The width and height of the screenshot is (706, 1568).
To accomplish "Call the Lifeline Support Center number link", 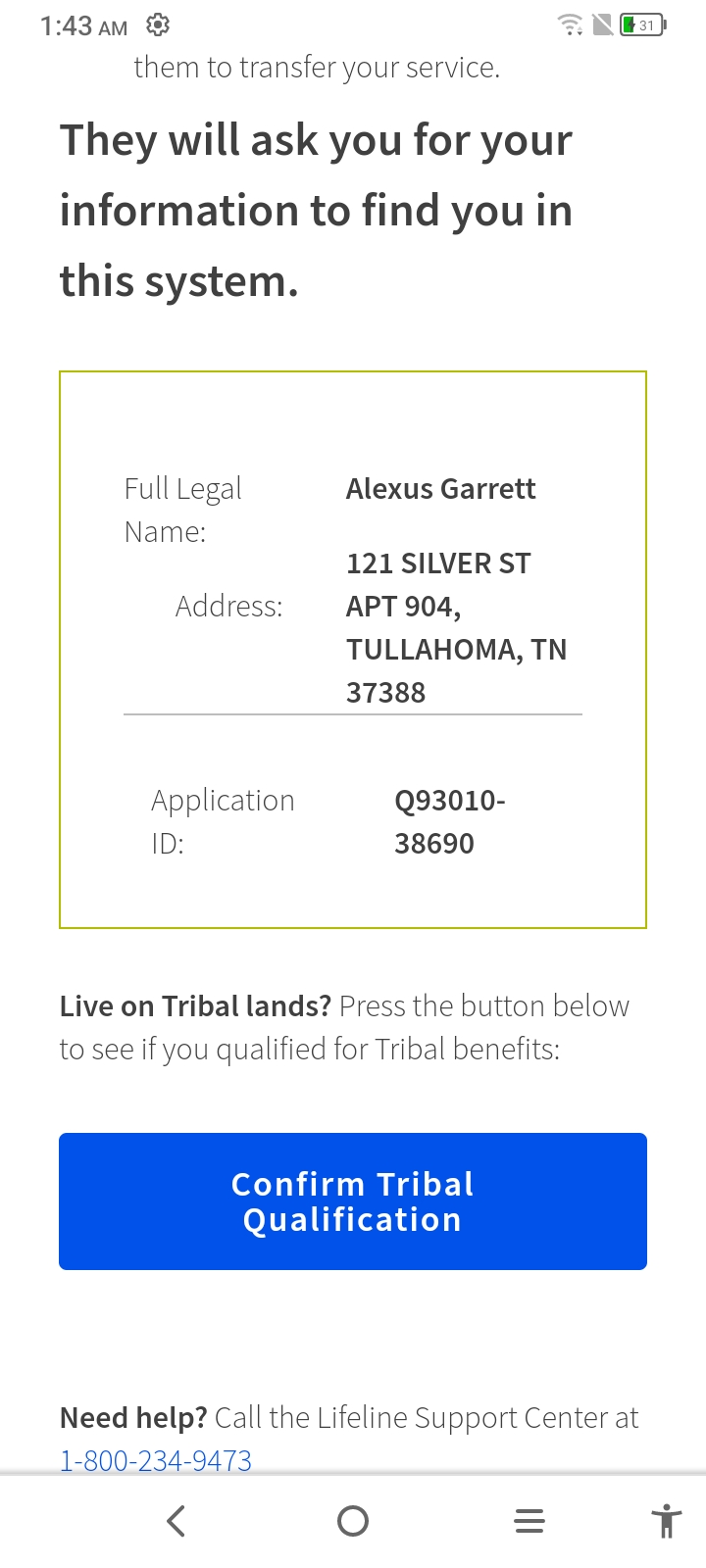I will point(156,1460).
